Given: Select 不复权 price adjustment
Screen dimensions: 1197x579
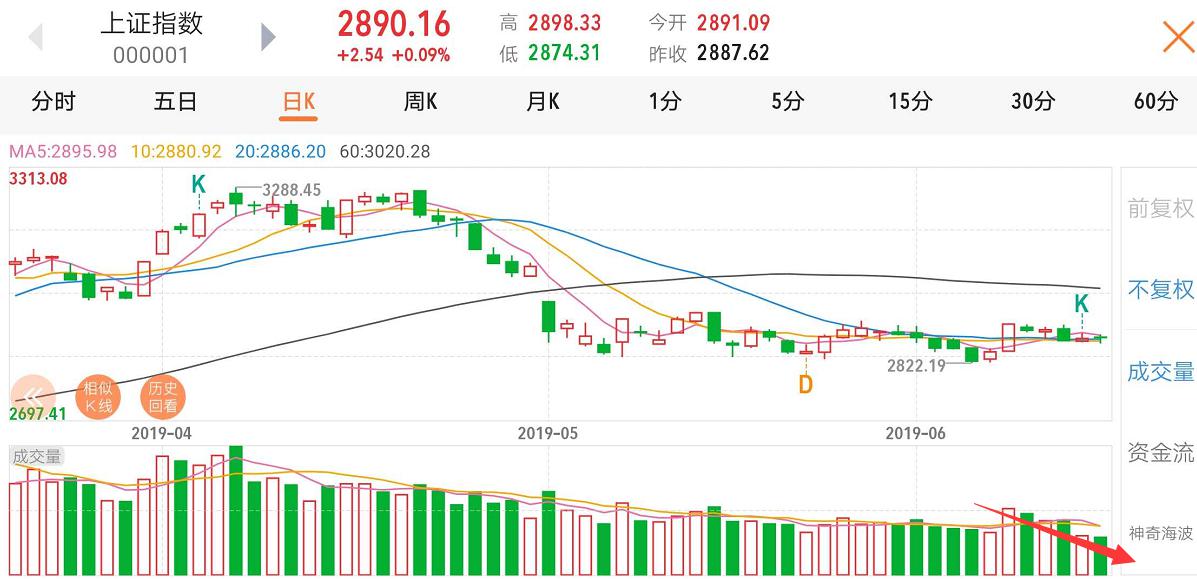Looking at the screenshot, I should pos(1160,290).
